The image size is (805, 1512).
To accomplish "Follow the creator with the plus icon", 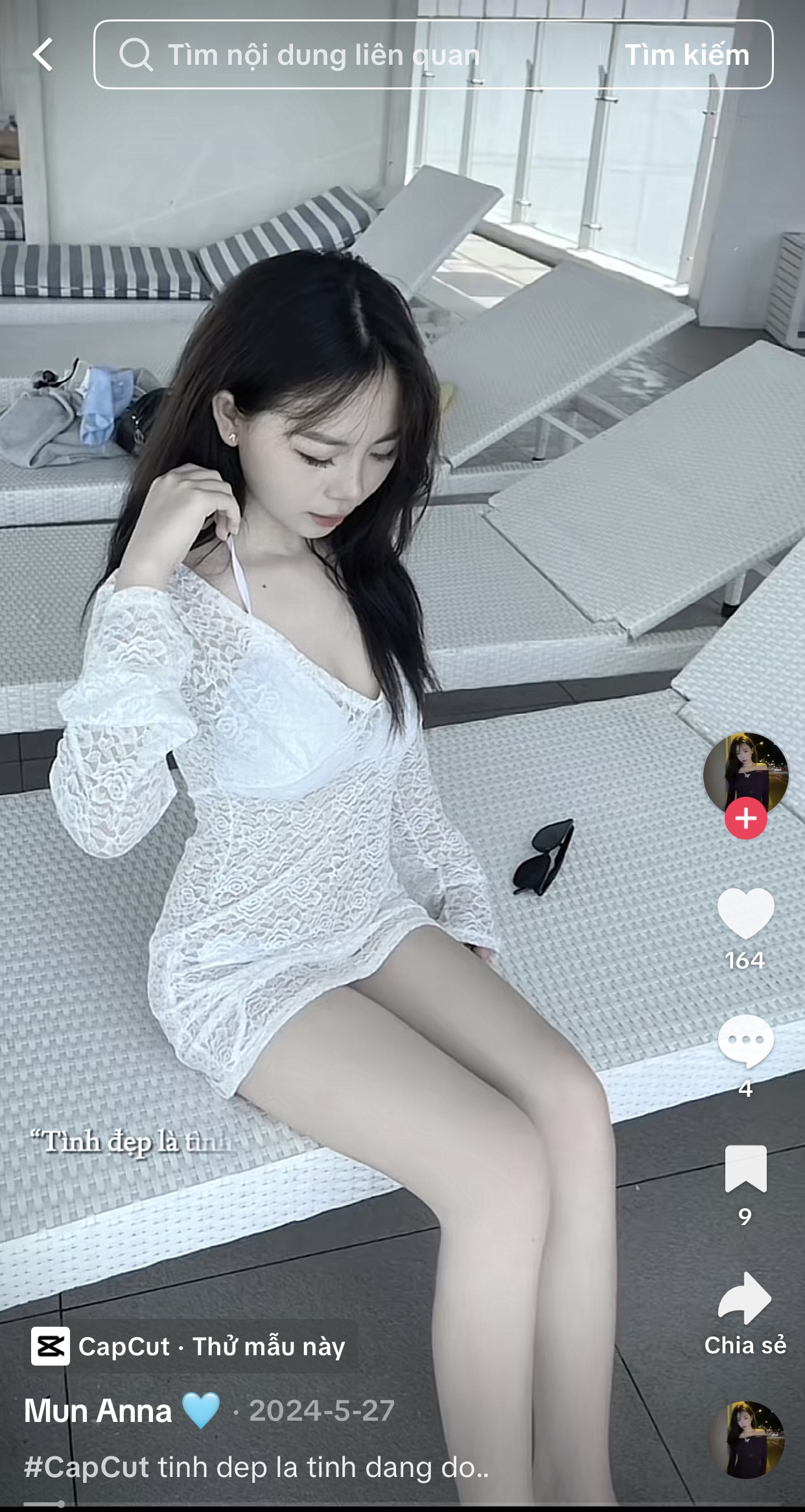I will [x=745, y=819].
